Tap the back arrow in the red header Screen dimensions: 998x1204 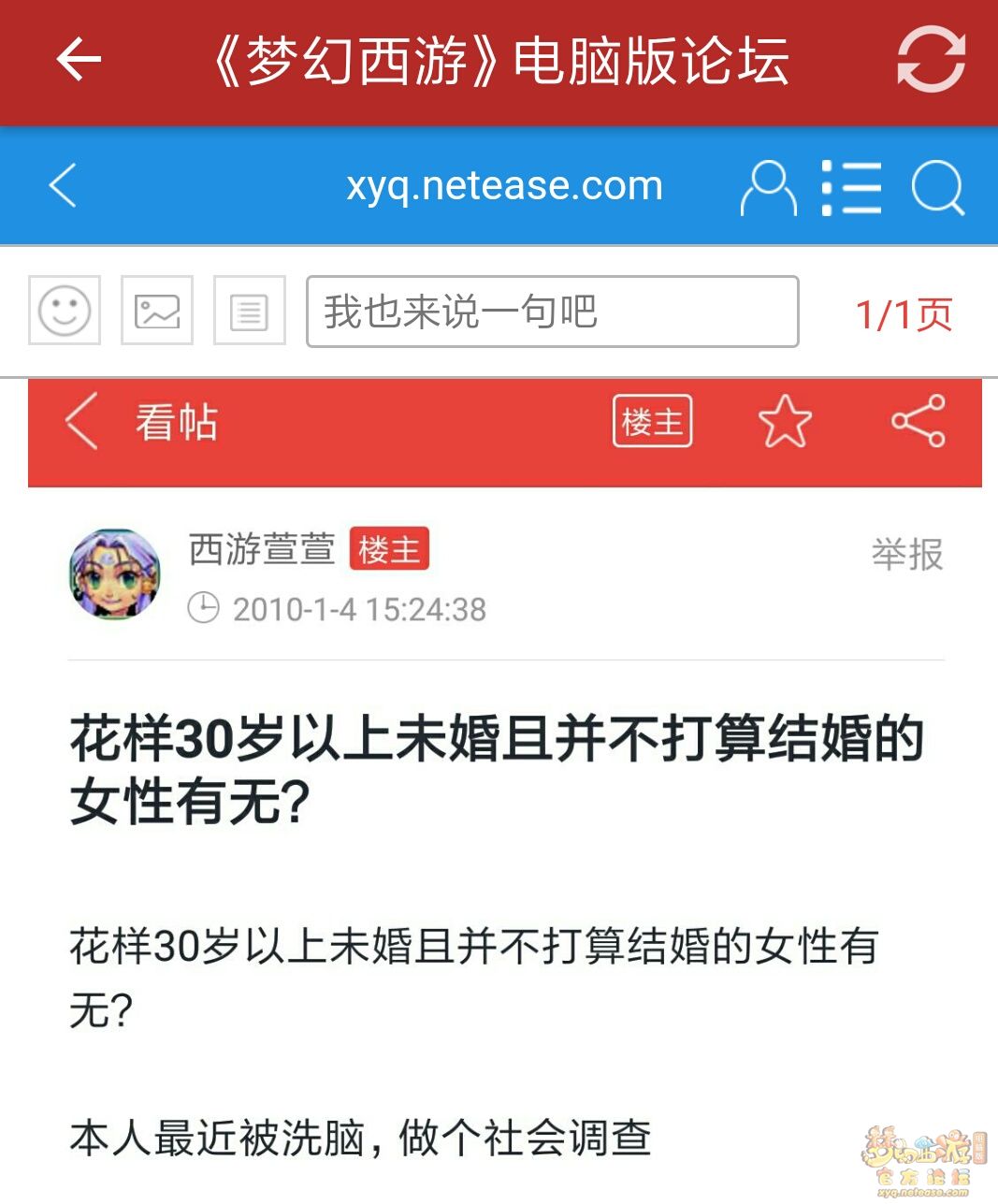79,61
